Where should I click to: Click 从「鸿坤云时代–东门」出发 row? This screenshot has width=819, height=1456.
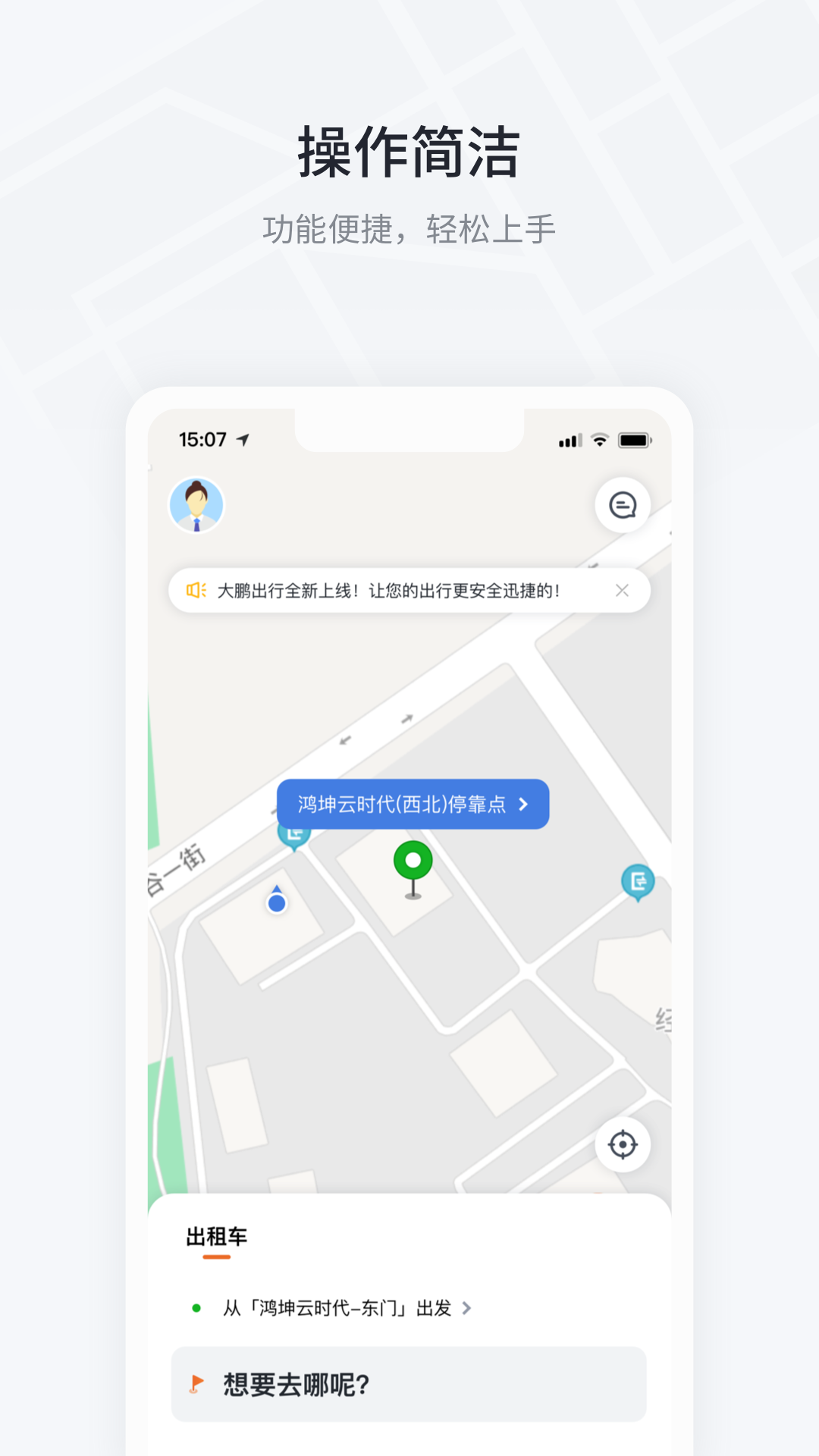(x=334, y=1307)
